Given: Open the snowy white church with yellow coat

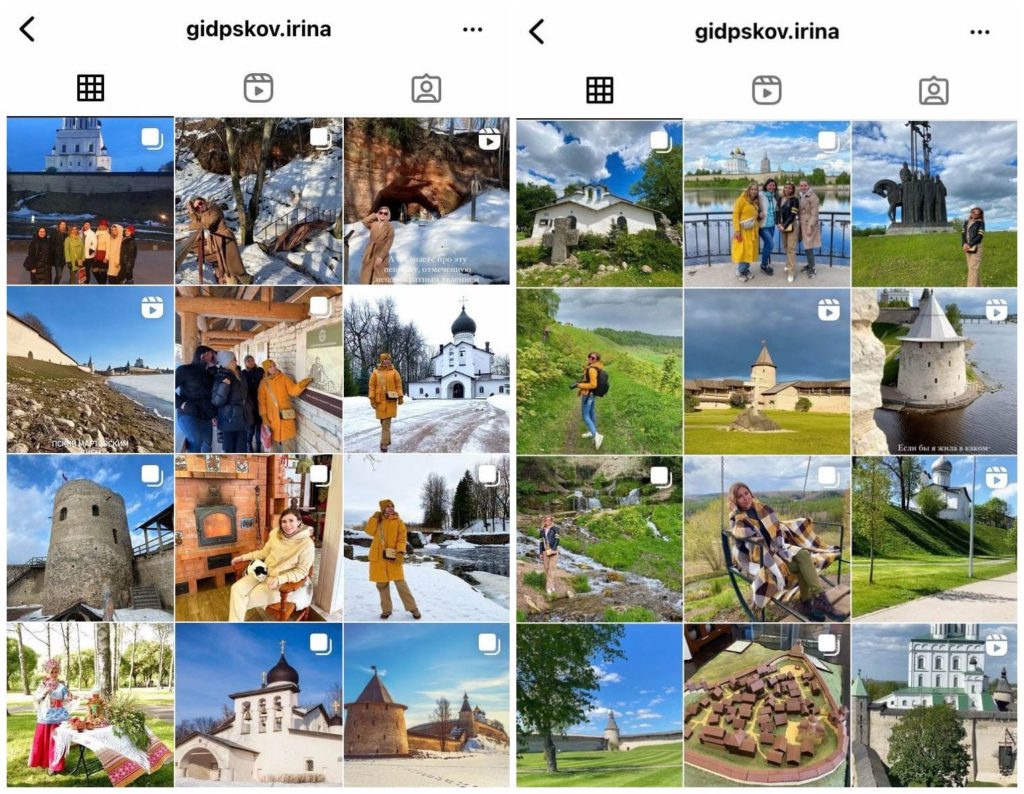Looking at the screenshot, I should pos(426,370).
